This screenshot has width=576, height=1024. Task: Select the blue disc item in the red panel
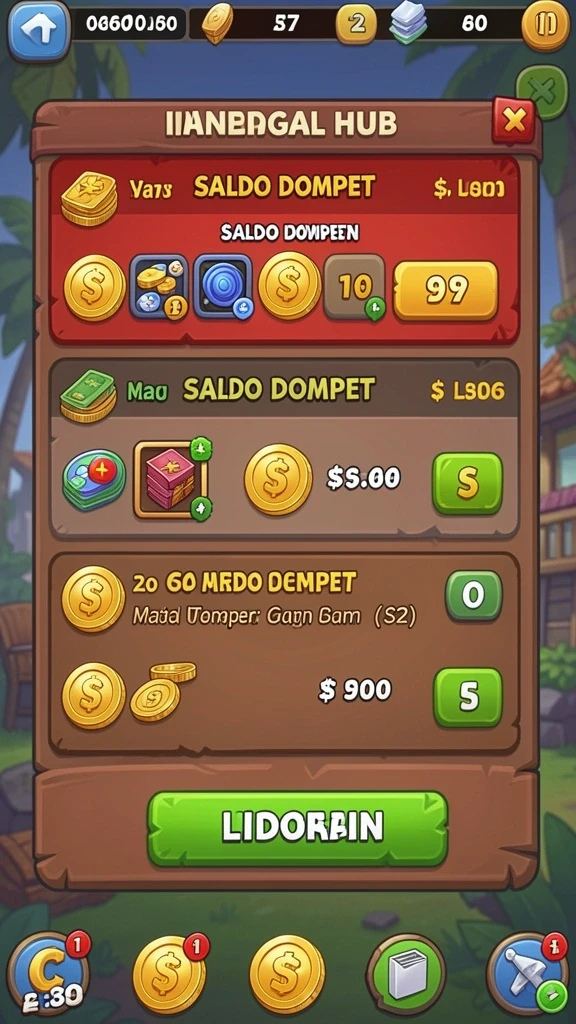(223, 287)
